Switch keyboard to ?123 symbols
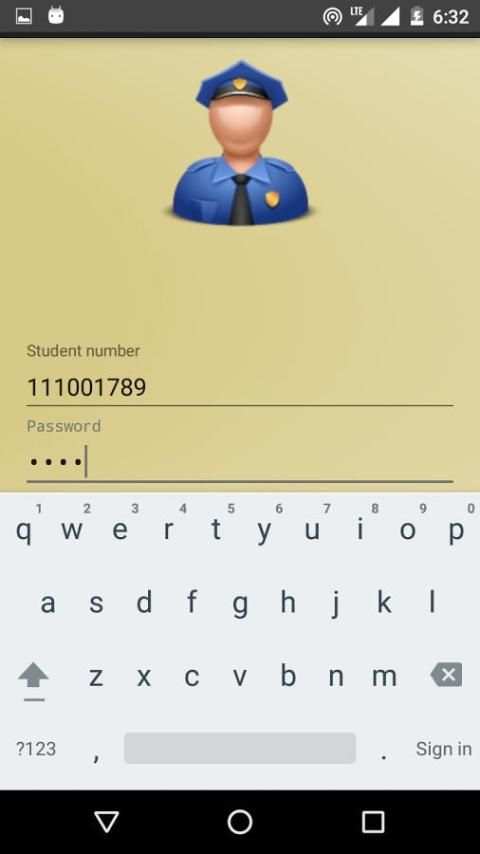Image resolution: width=480 pixels, height=854 pixels. 36,749
